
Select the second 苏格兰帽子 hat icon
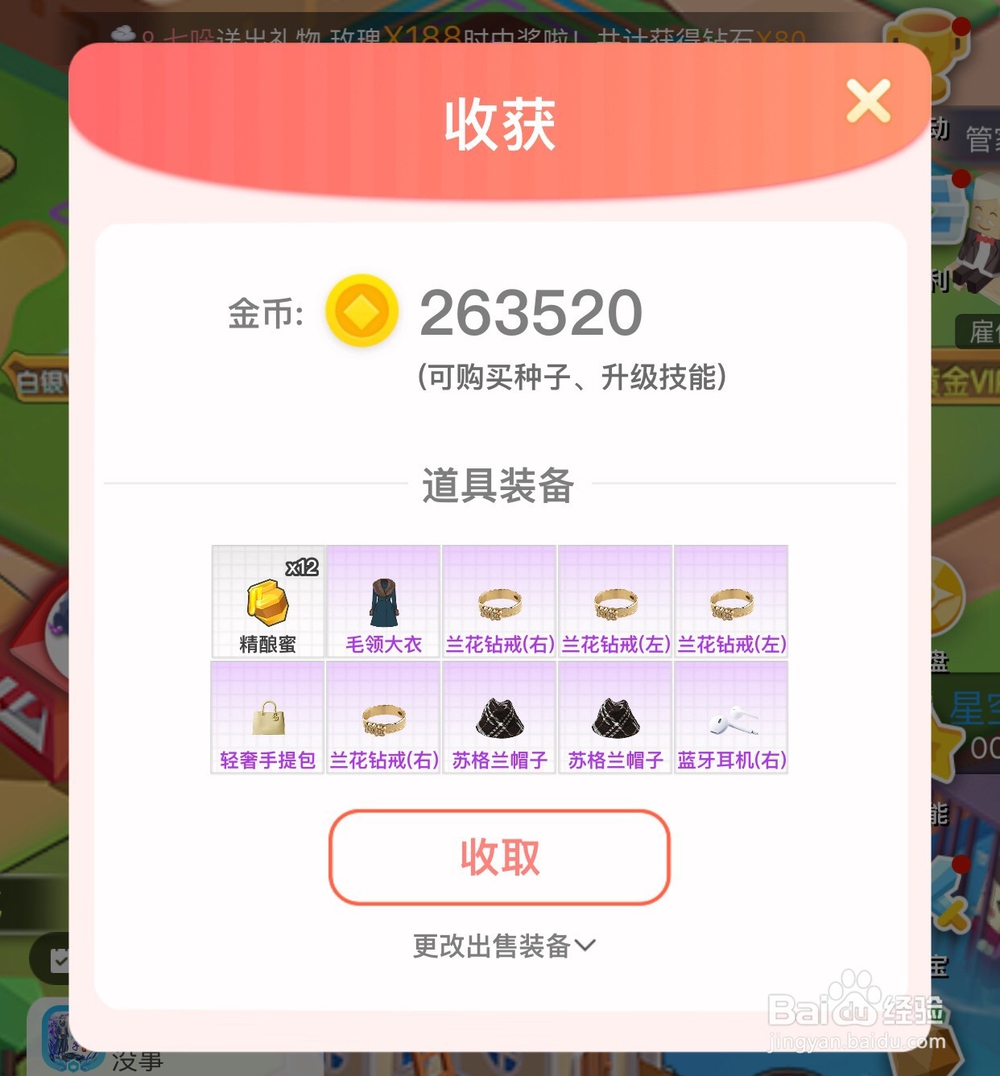point(615,713)
